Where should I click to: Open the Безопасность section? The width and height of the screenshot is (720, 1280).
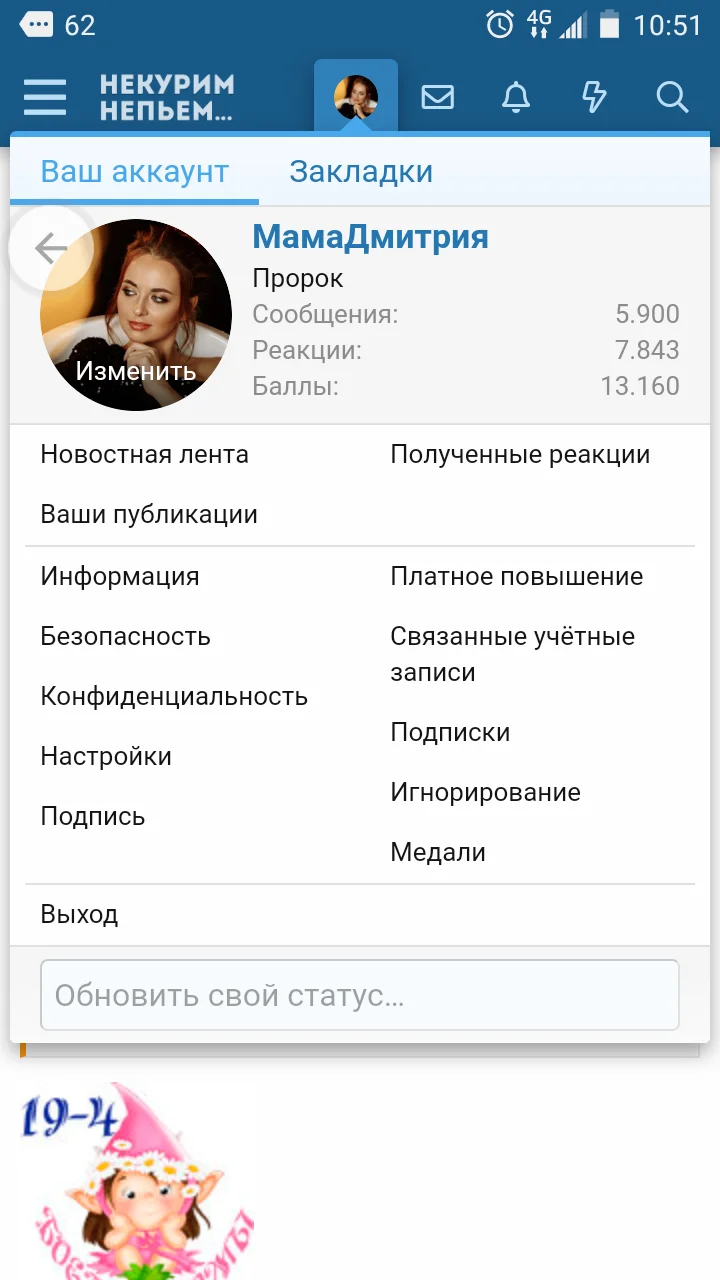click(x=125, y=636)
